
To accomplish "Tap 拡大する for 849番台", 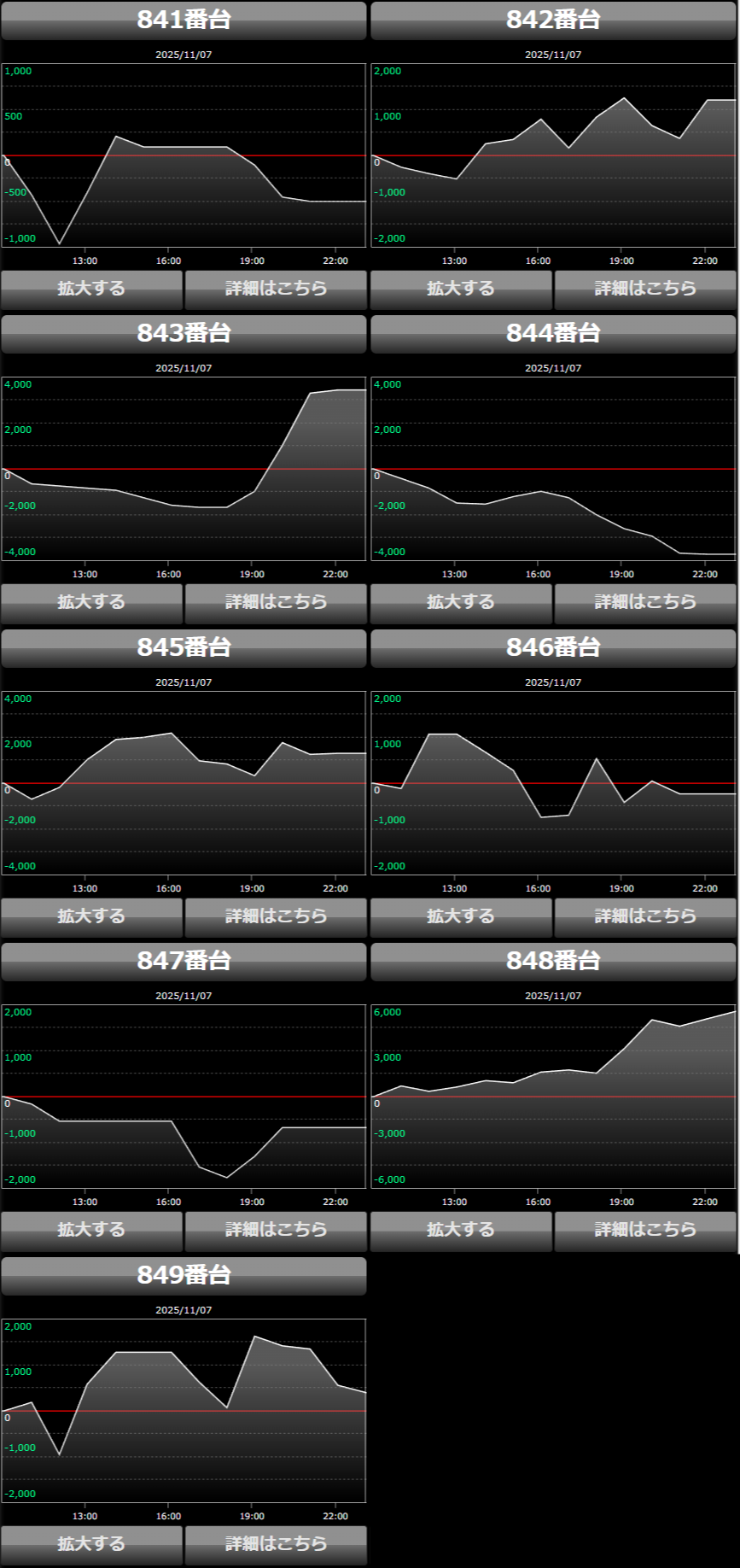I will [91, 1544].
